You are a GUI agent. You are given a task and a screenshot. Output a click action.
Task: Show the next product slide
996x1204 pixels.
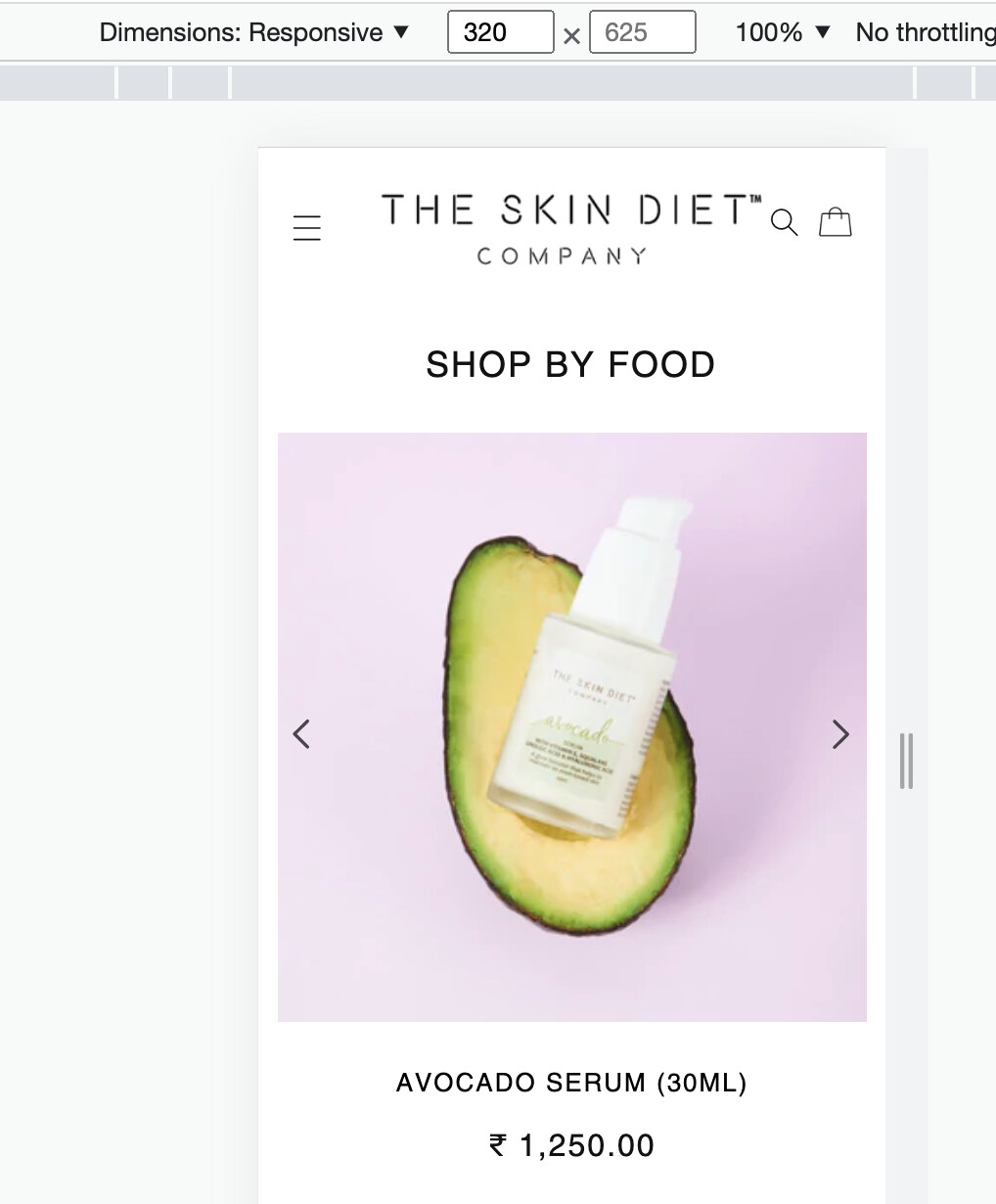tap(840, 734)
